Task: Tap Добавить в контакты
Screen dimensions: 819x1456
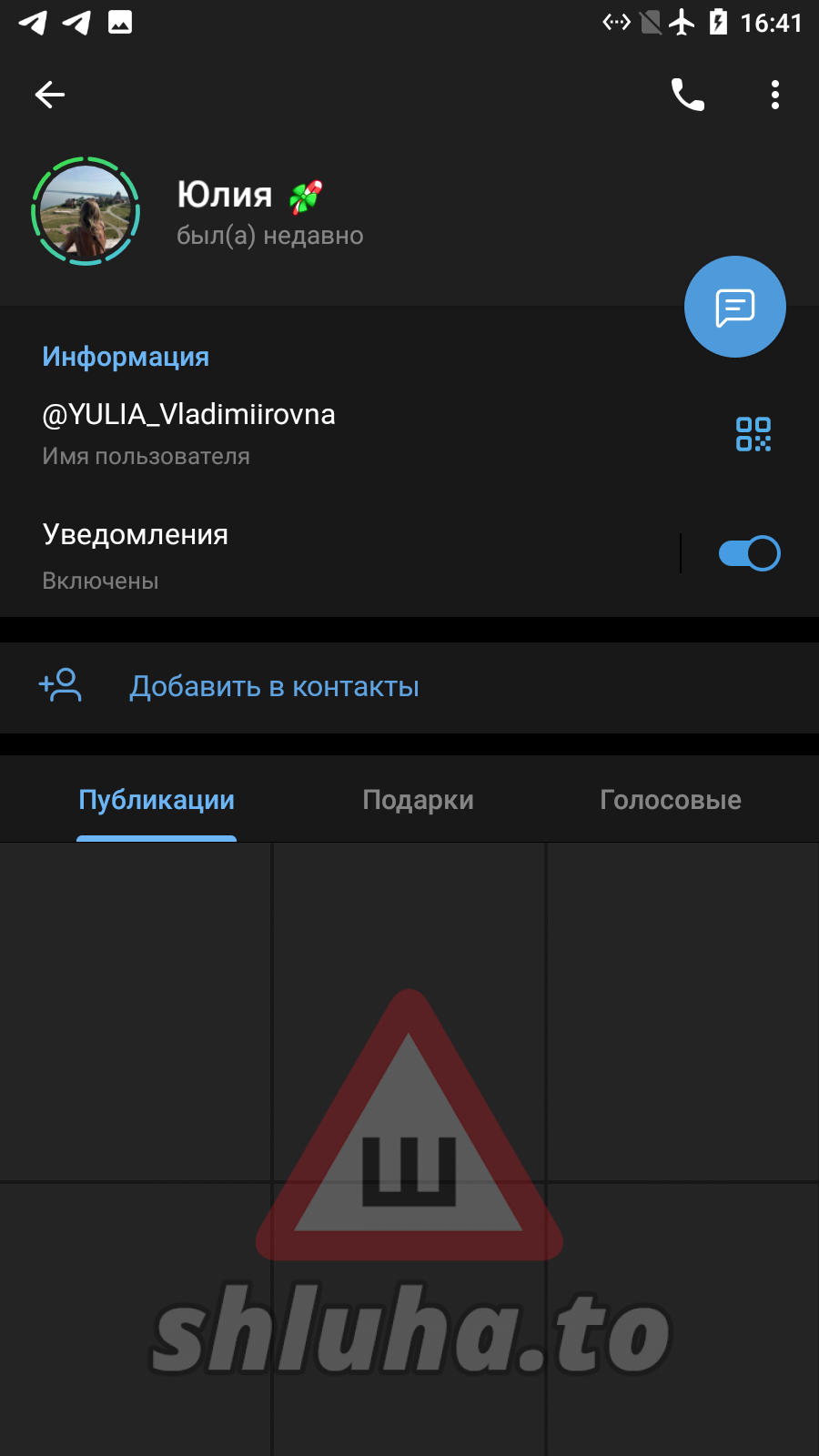Action: pos(273,687)
